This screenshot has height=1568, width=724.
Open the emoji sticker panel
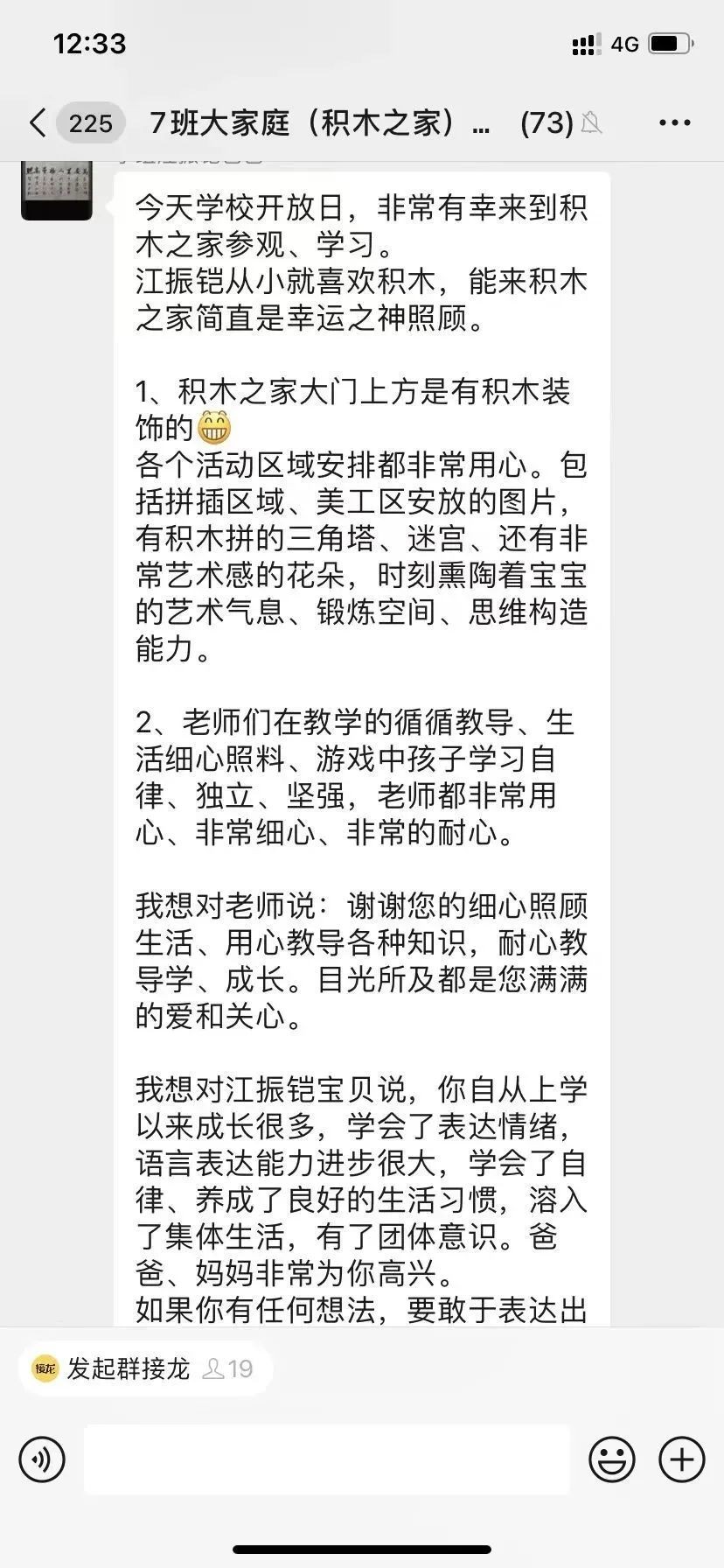click(x=611, y=1459)
